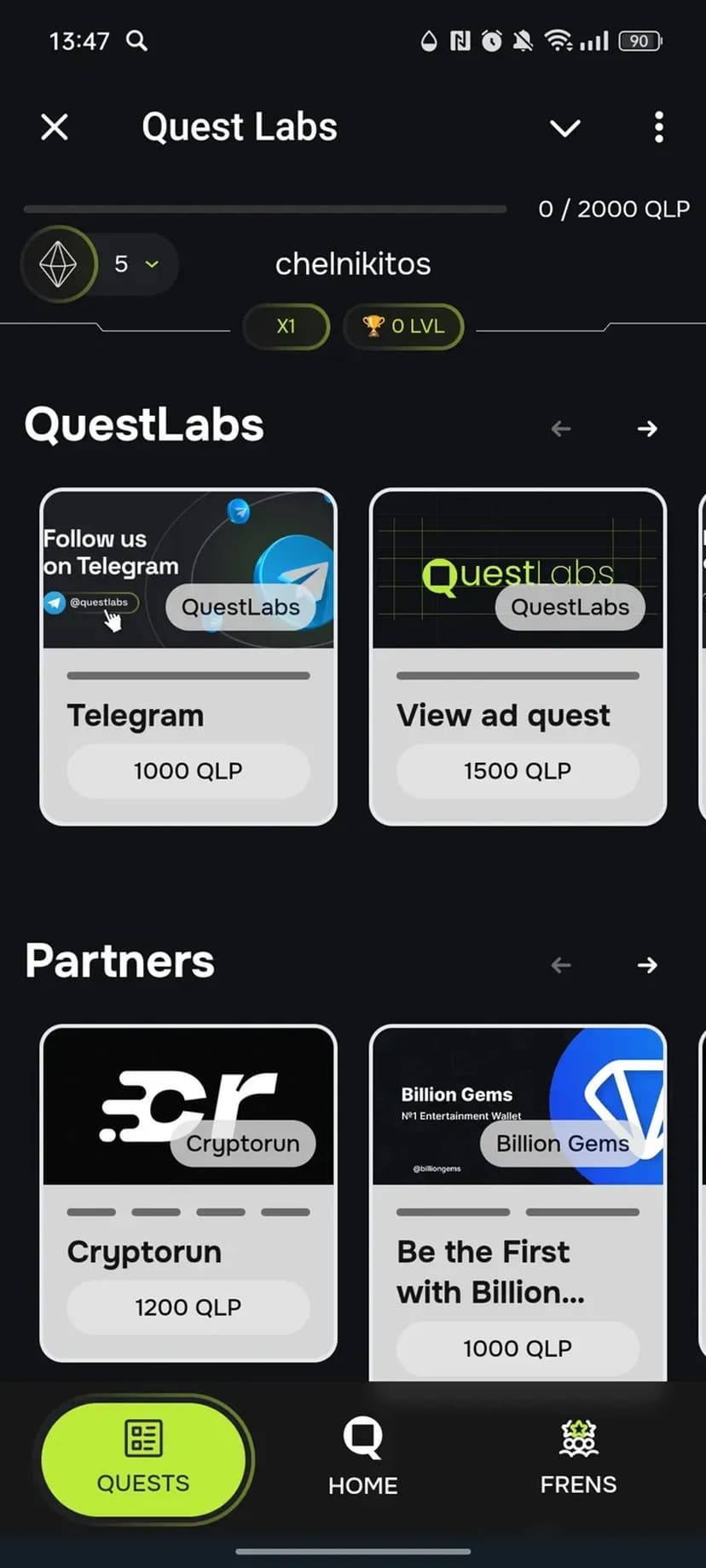Show next Partners quests with right arrow

[x=647, y=965]
